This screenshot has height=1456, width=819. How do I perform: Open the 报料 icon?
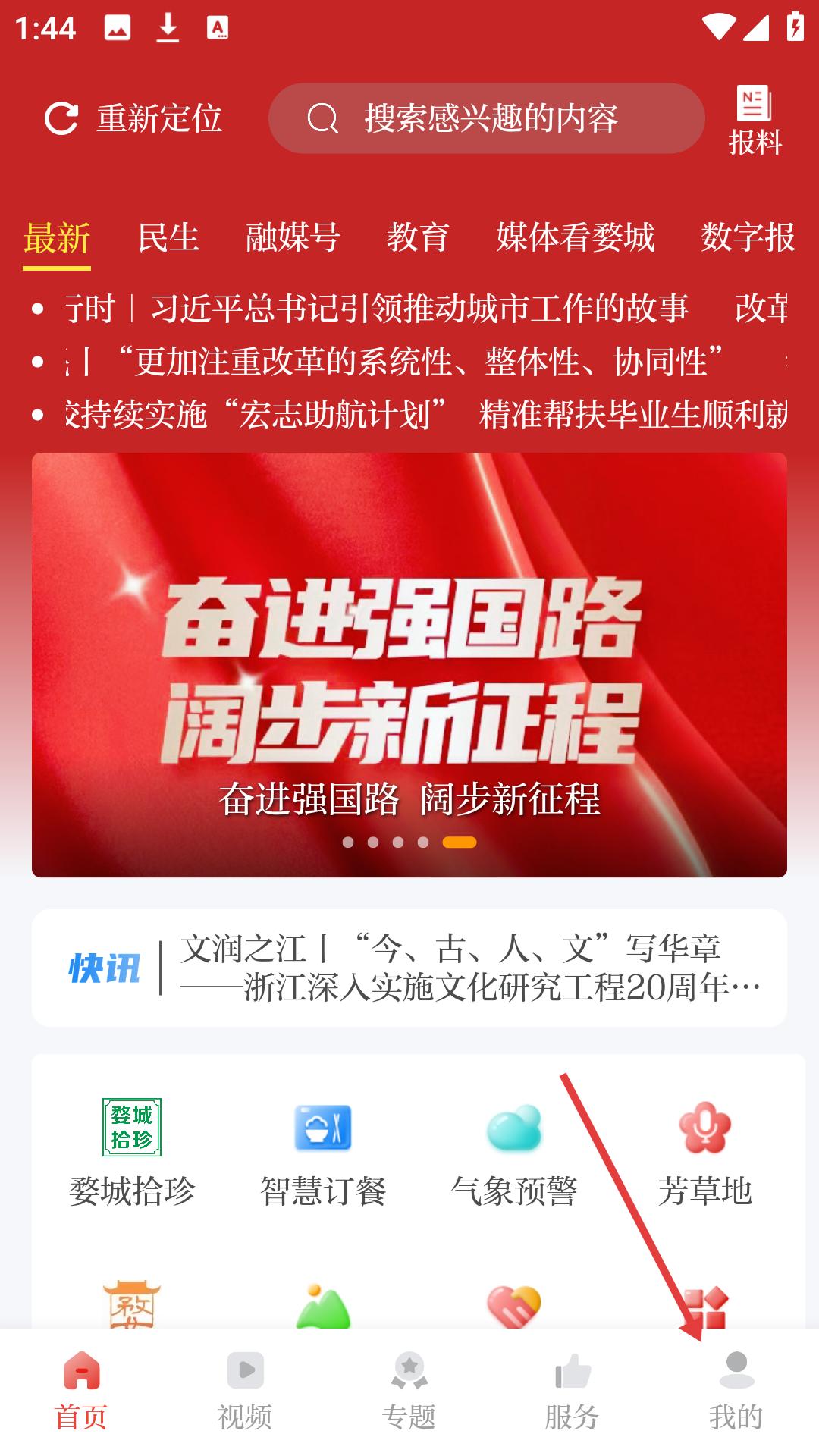pyautogui.click(x=755, y=121)
